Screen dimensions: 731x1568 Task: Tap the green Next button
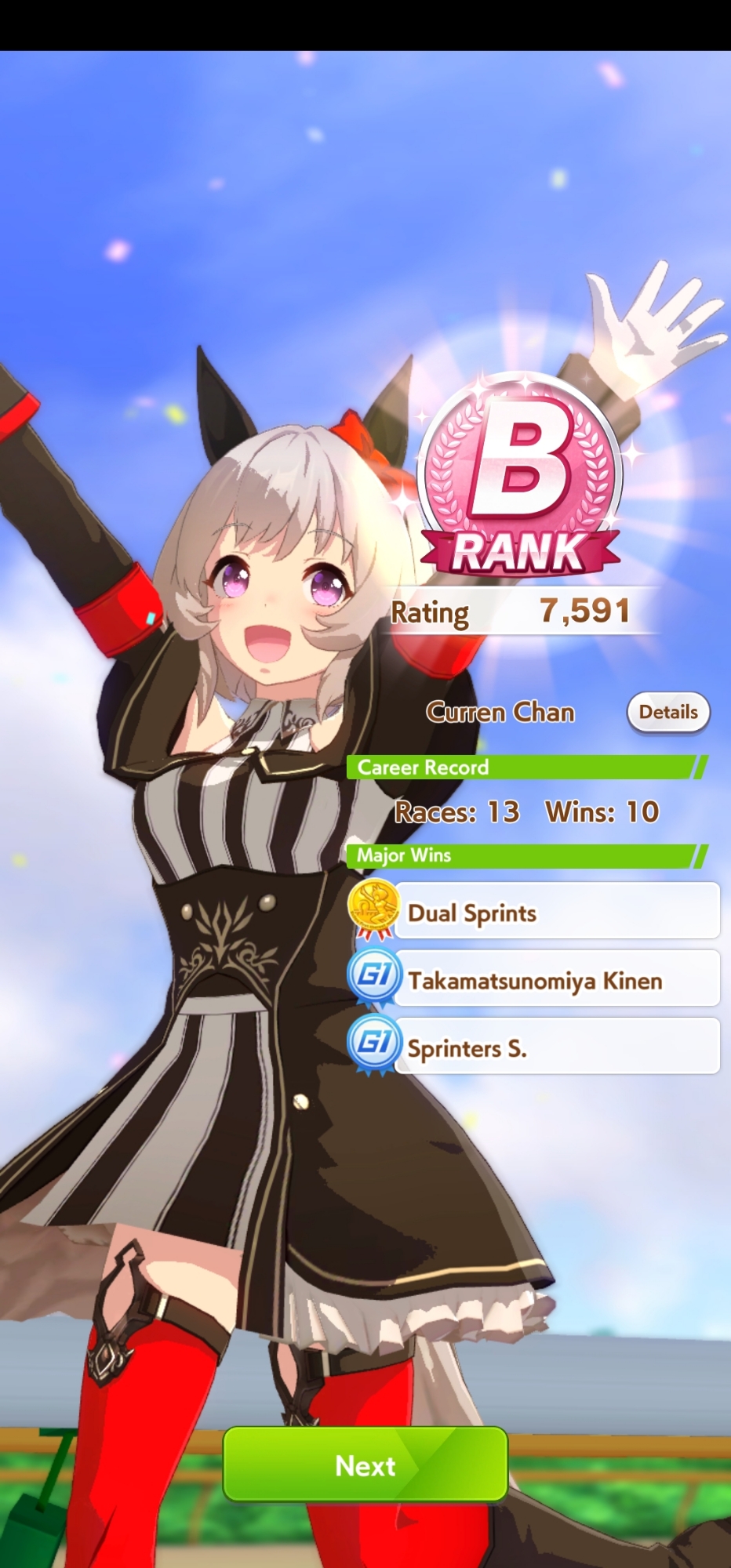coord(365,1465)
